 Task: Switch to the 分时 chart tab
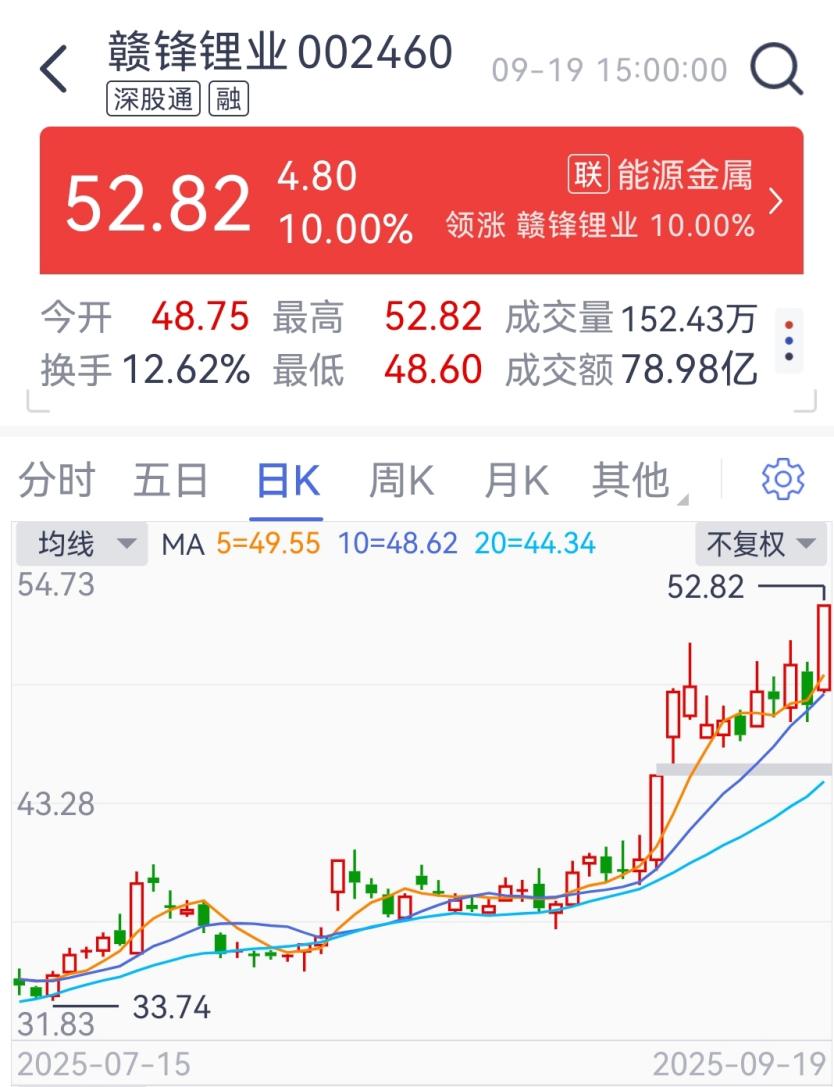point(56,481)
